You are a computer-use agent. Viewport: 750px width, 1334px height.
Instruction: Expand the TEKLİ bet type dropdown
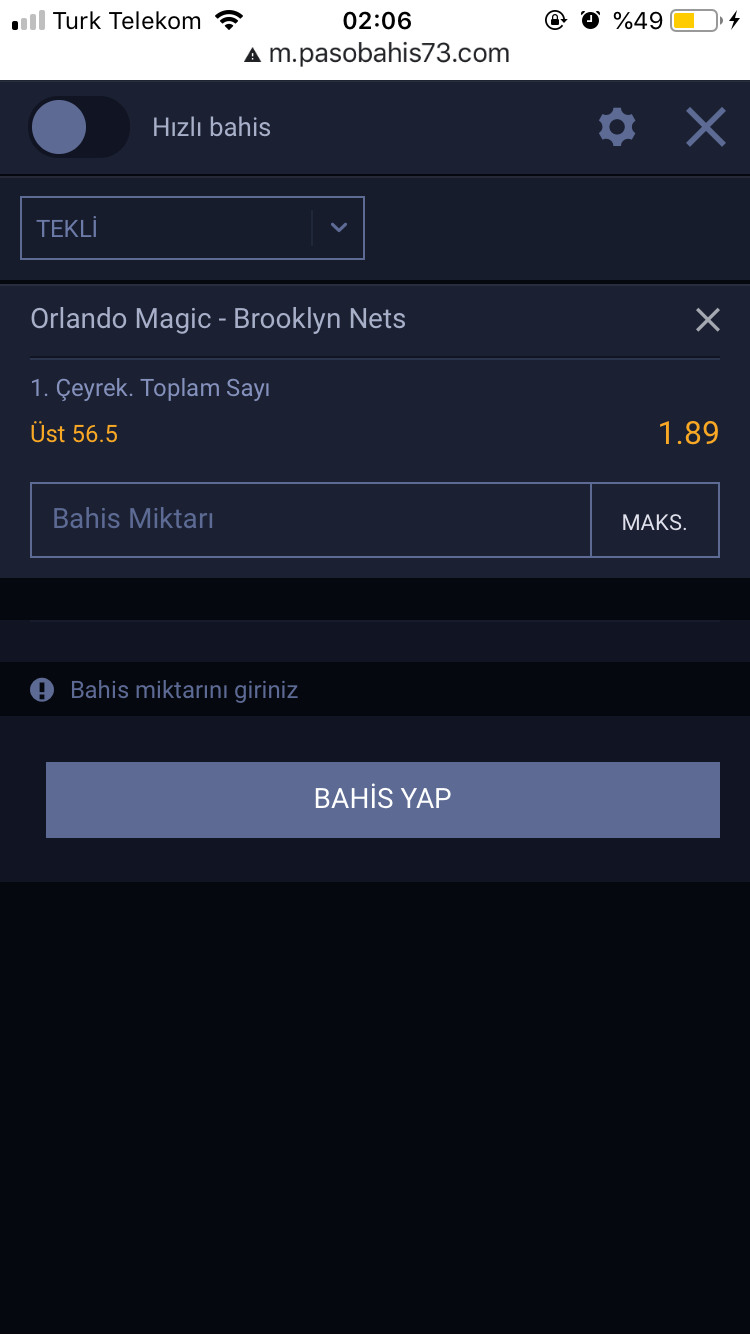coord(192,228)
